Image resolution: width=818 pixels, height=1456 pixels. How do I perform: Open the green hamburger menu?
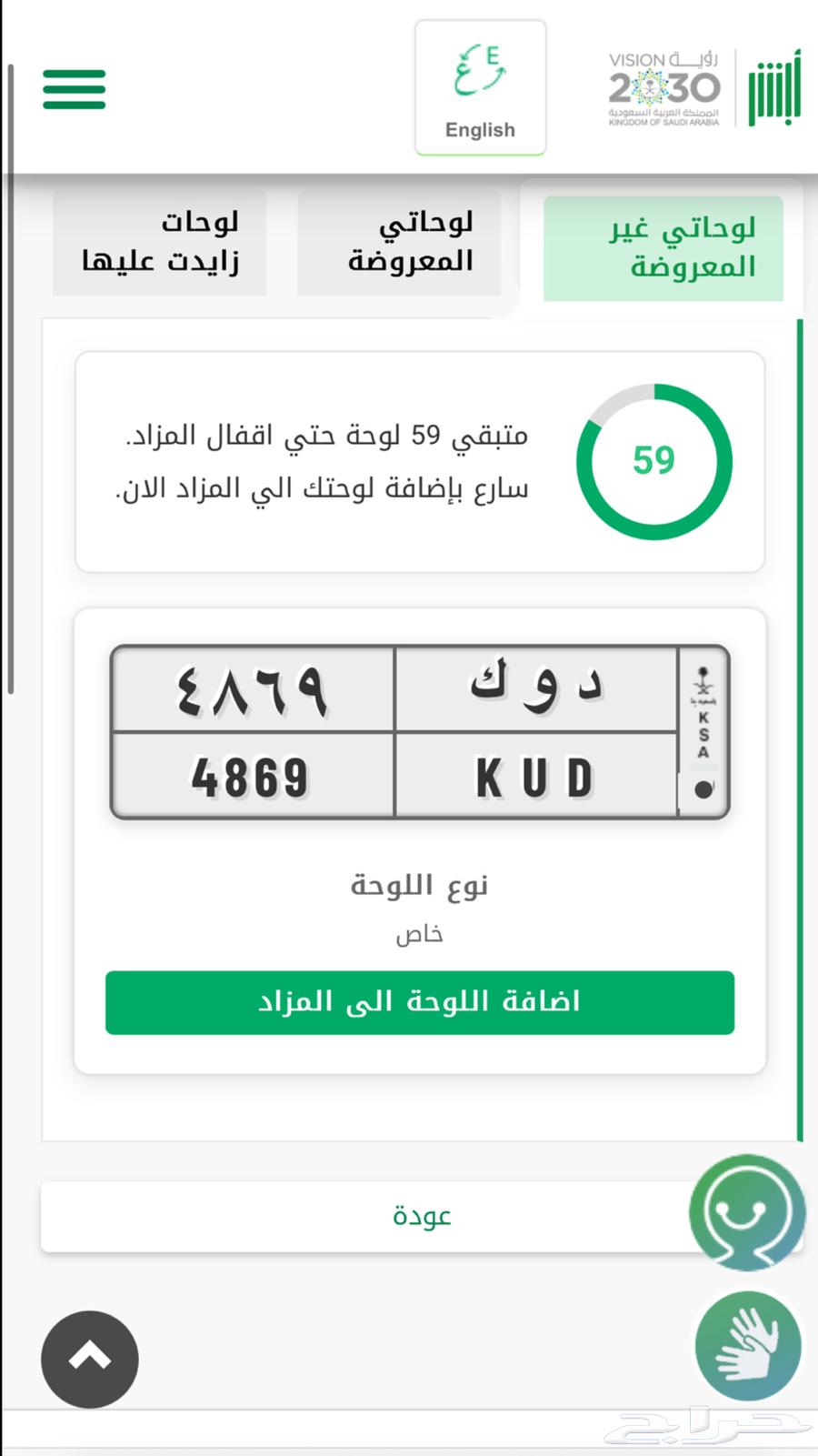coord(75,89)
